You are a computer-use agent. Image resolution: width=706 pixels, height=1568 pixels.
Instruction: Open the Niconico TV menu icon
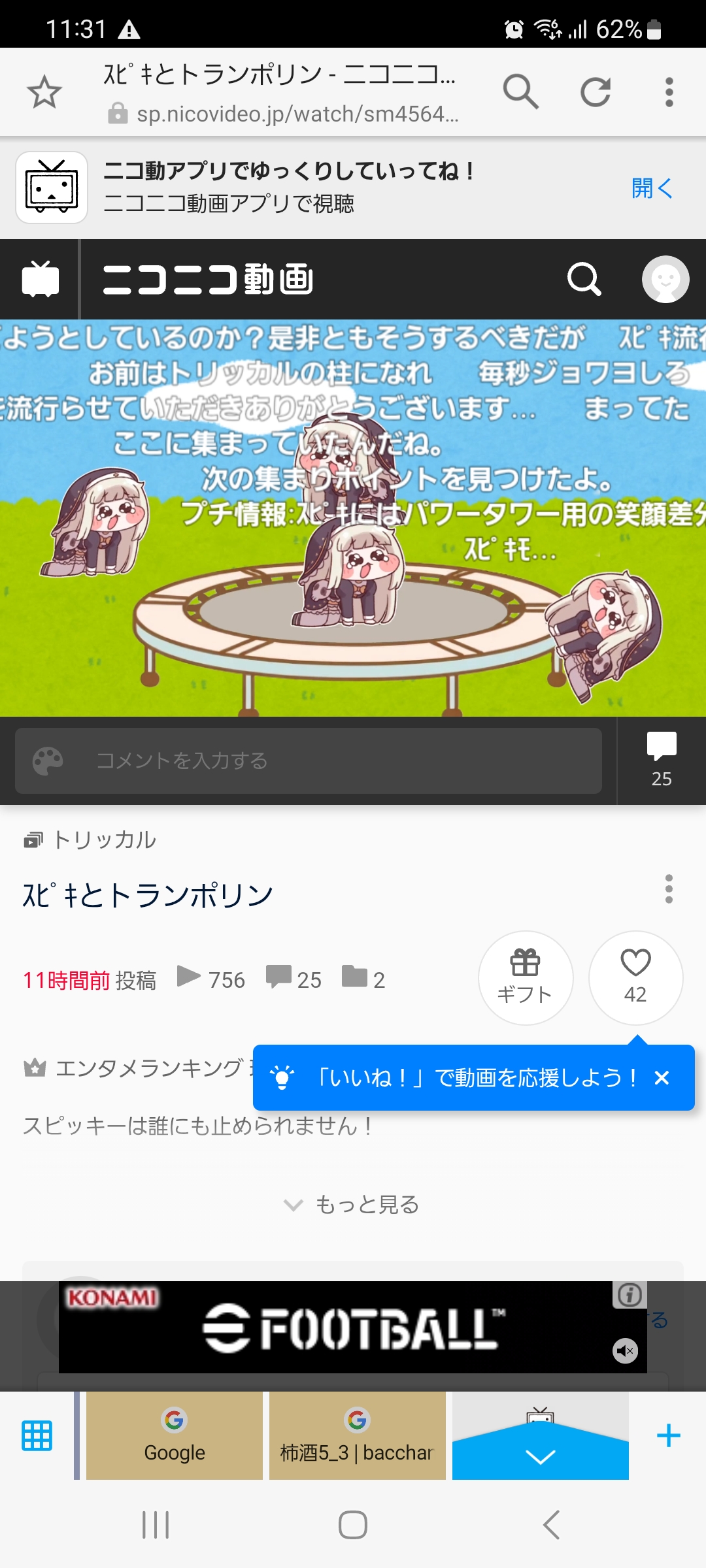[41, 280]
